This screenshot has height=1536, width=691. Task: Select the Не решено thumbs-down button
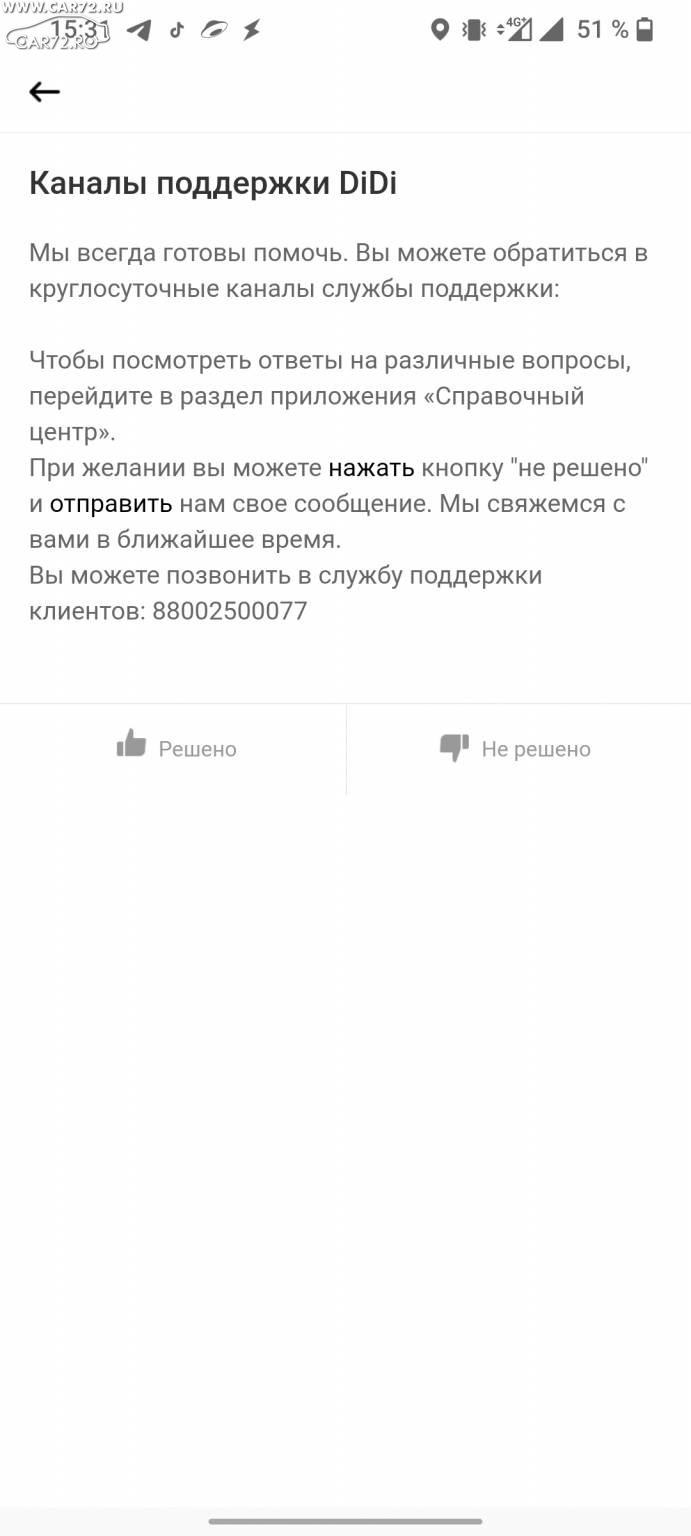(x=519, y=749)
